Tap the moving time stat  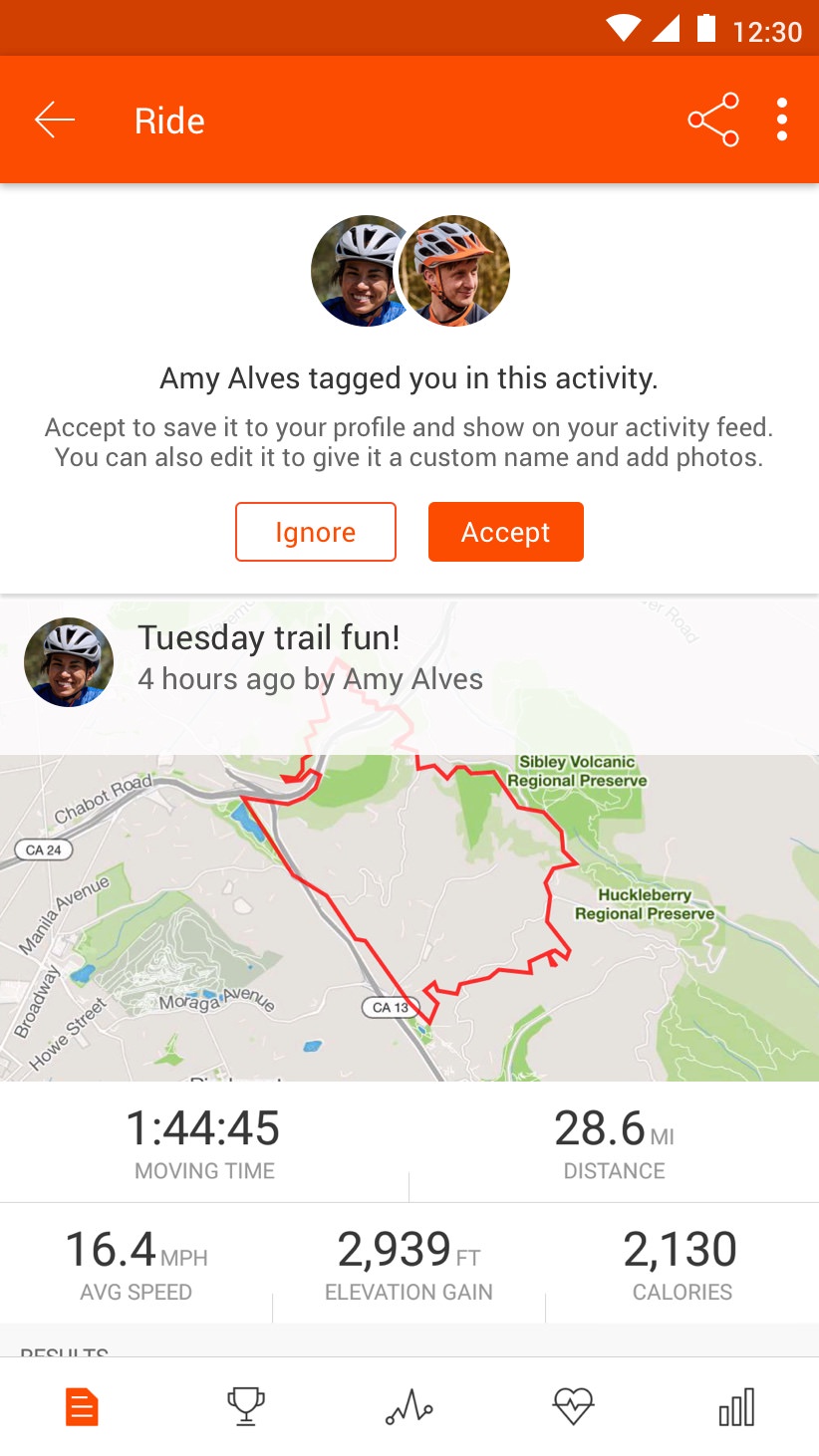[204, 1141]
